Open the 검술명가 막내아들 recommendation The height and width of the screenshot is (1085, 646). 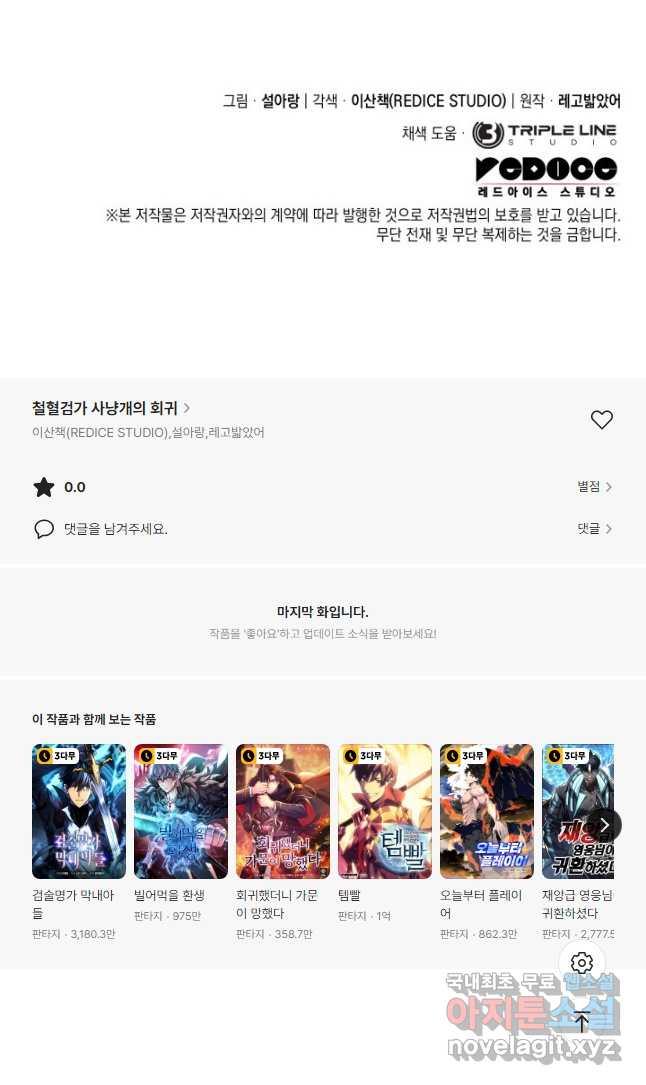(x=79, y=811)
